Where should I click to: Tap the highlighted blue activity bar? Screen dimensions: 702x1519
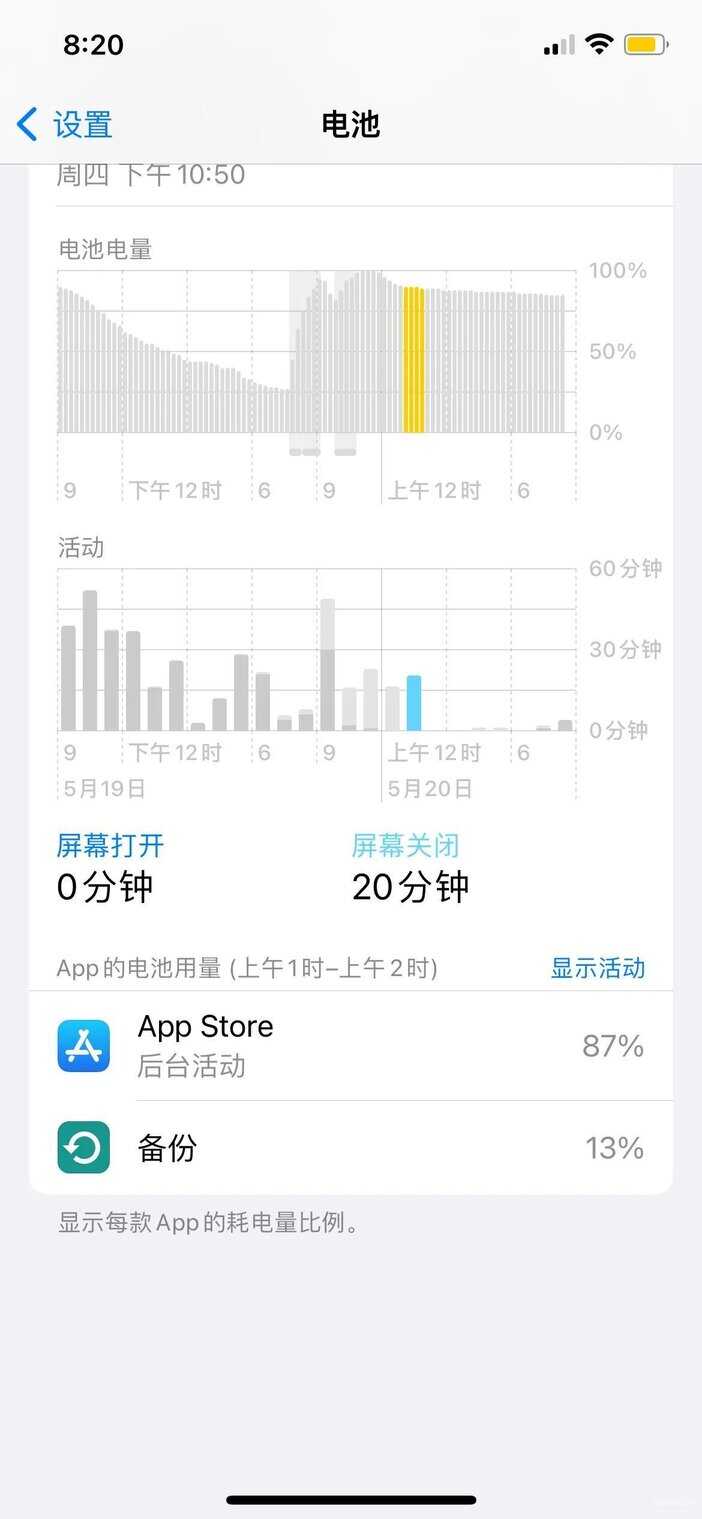coord(414,703)
